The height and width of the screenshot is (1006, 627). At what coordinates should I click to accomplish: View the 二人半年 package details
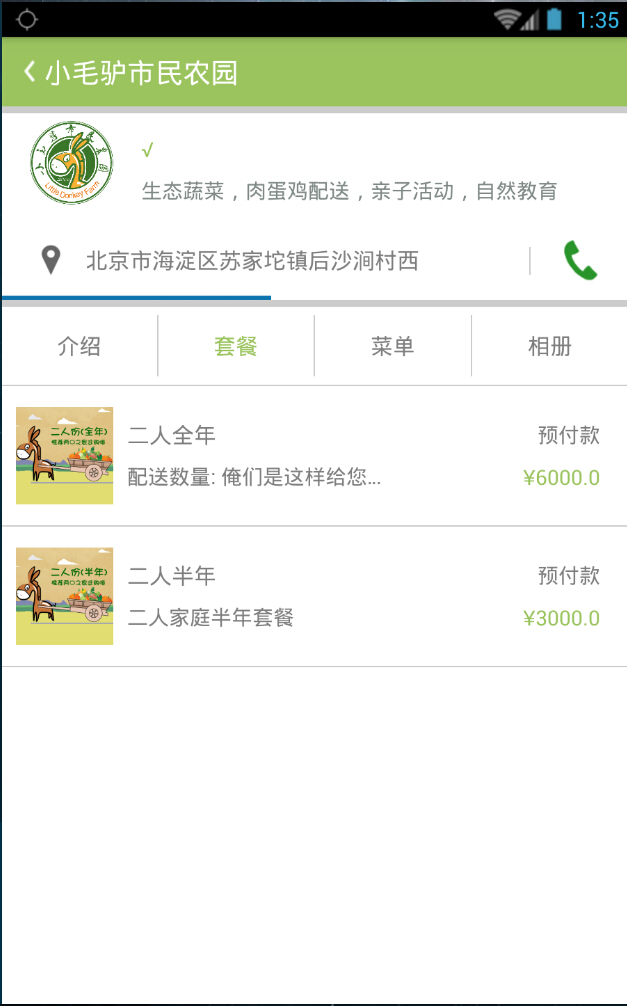tap(313, 596)
